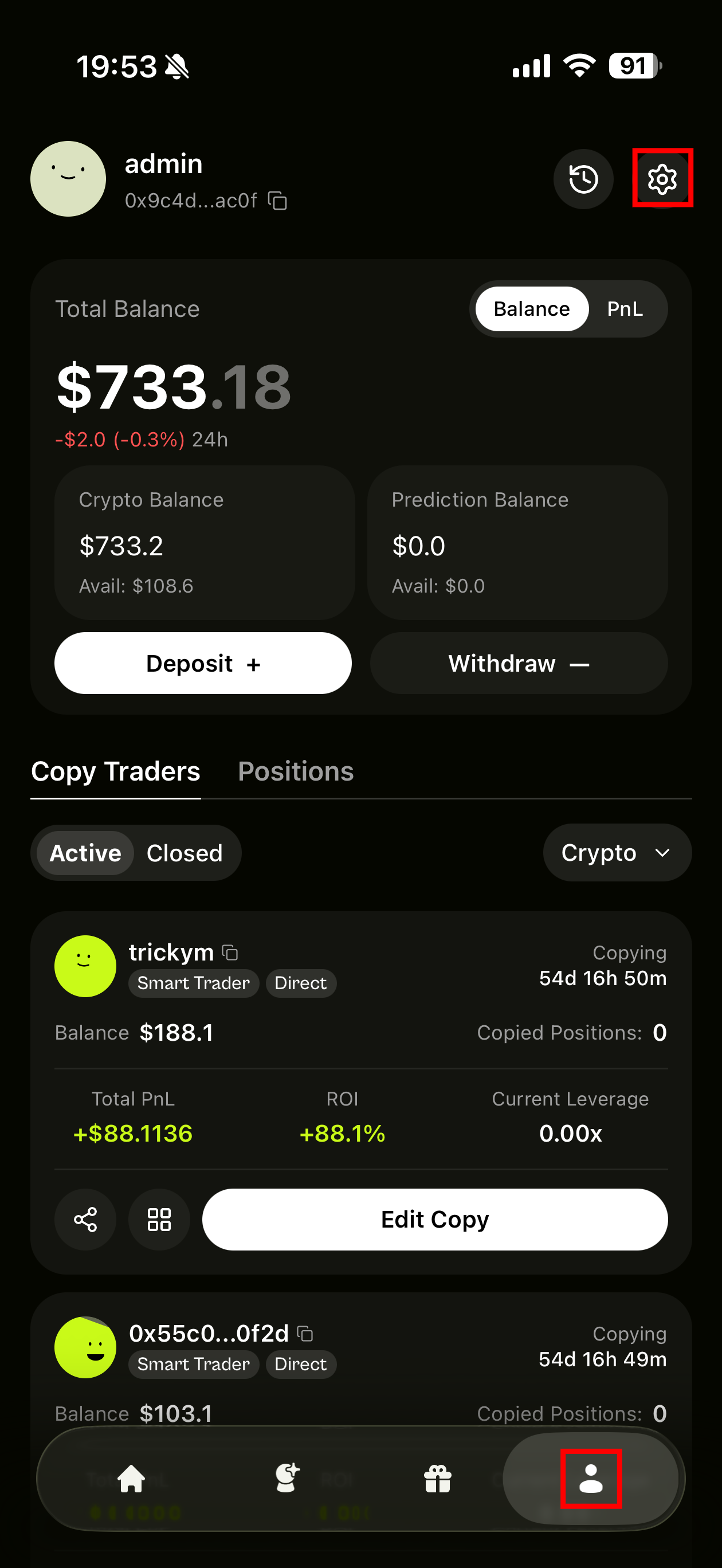
Task: Tap the Withdraw button
Action: (519, 663)
